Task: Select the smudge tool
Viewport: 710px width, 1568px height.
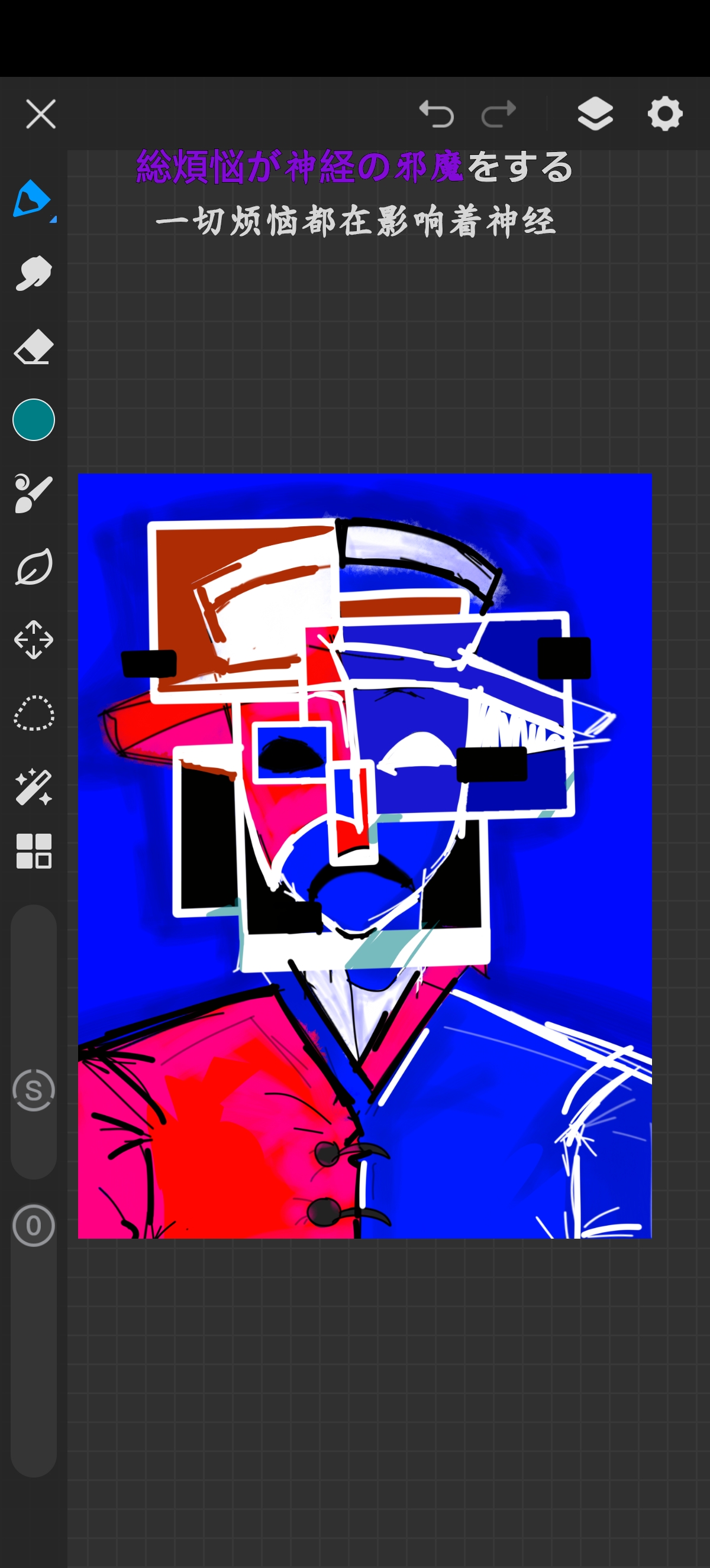Action: [34, 273]
